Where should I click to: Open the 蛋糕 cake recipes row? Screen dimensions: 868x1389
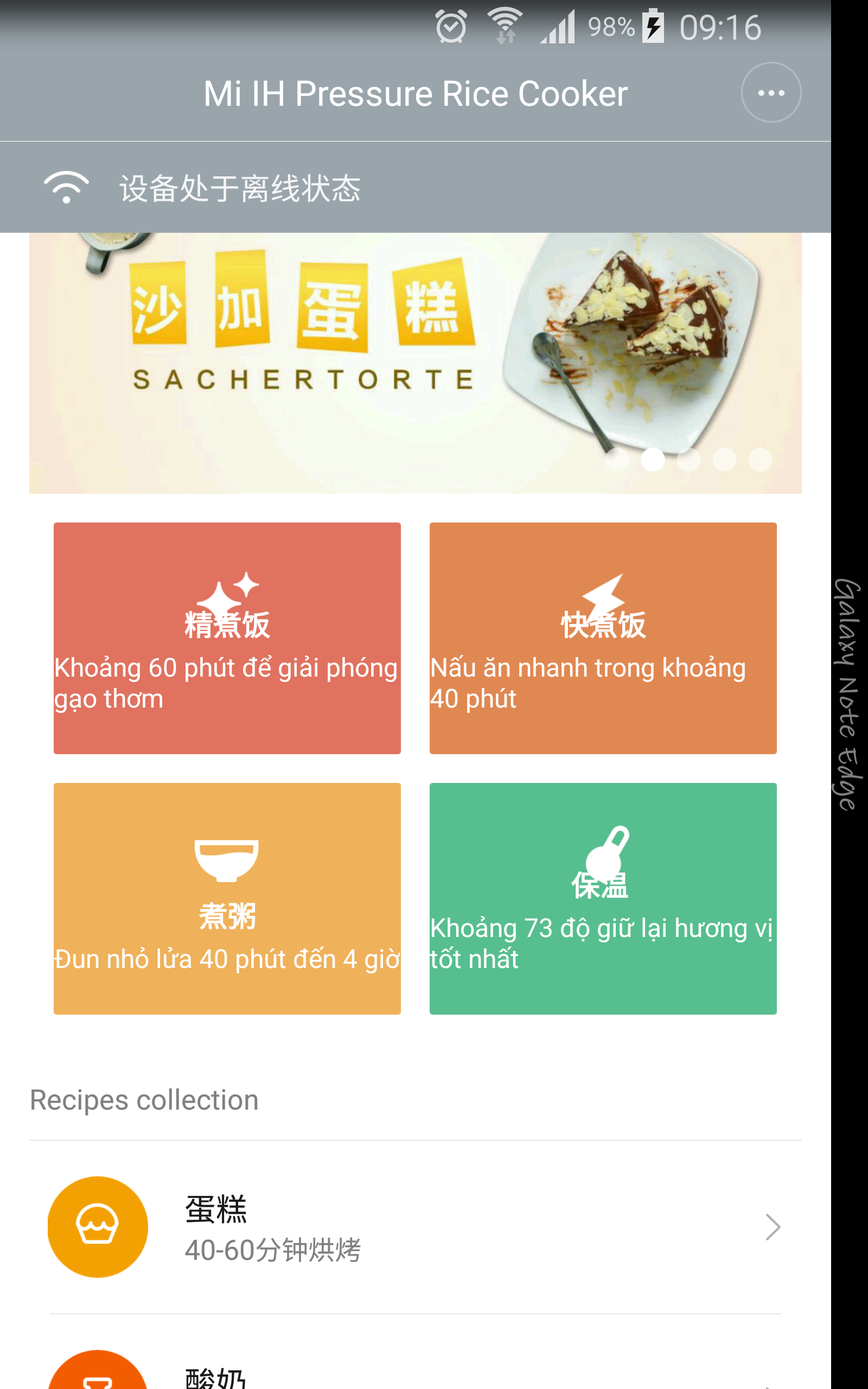(414, 1227)
